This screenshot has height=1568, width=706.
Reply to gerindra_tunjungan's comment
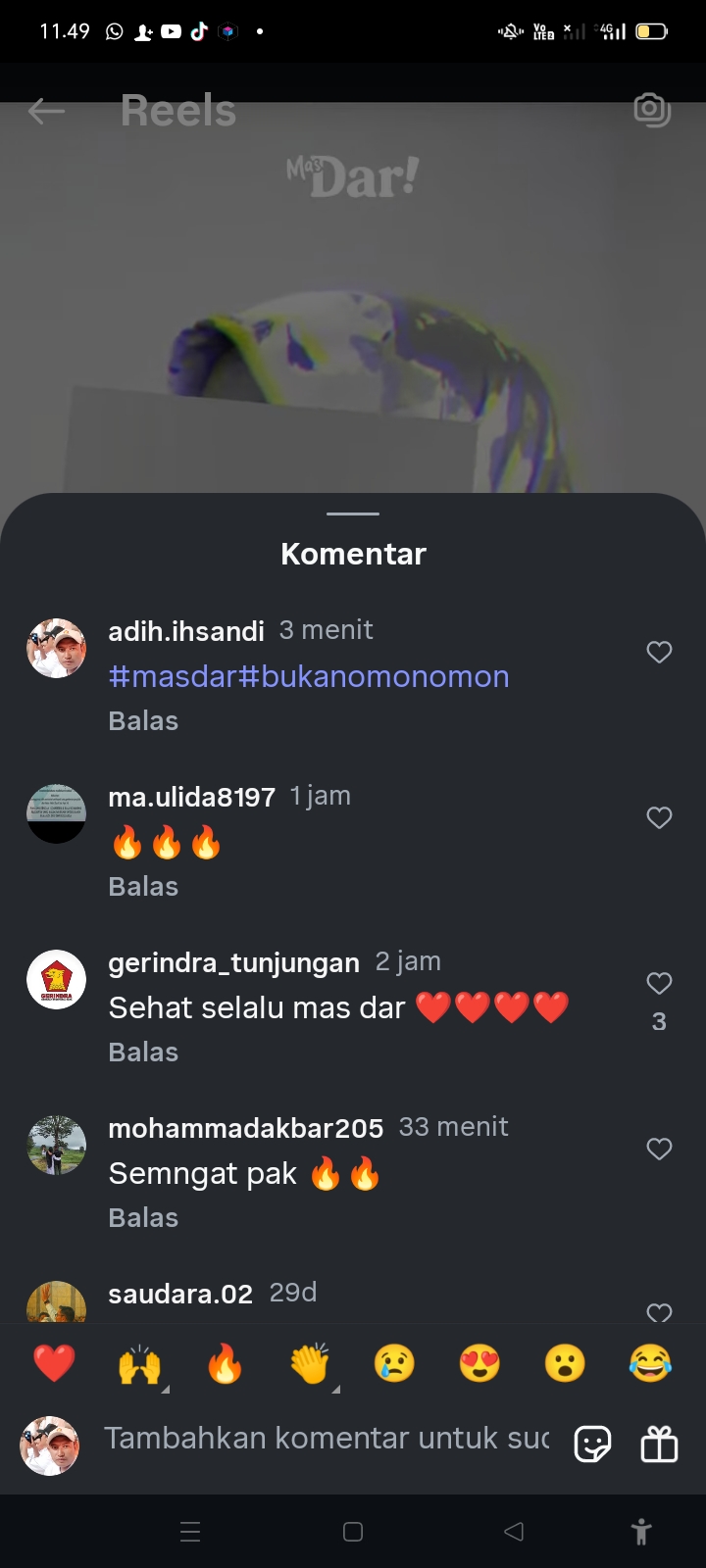[x=143, y=1053]
